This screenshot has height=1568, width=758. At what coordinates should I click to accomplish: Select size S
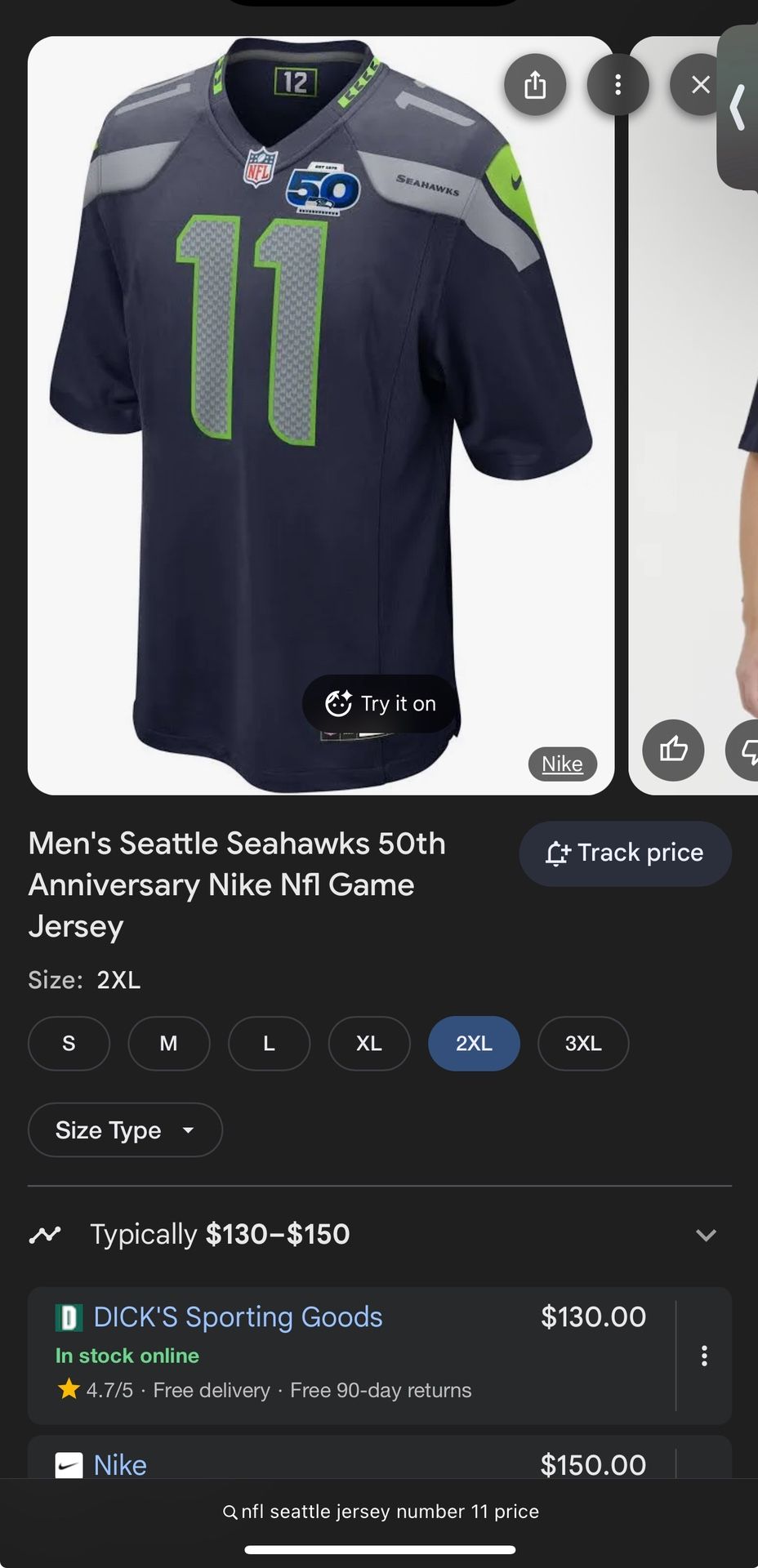(x=69, y=1043)
